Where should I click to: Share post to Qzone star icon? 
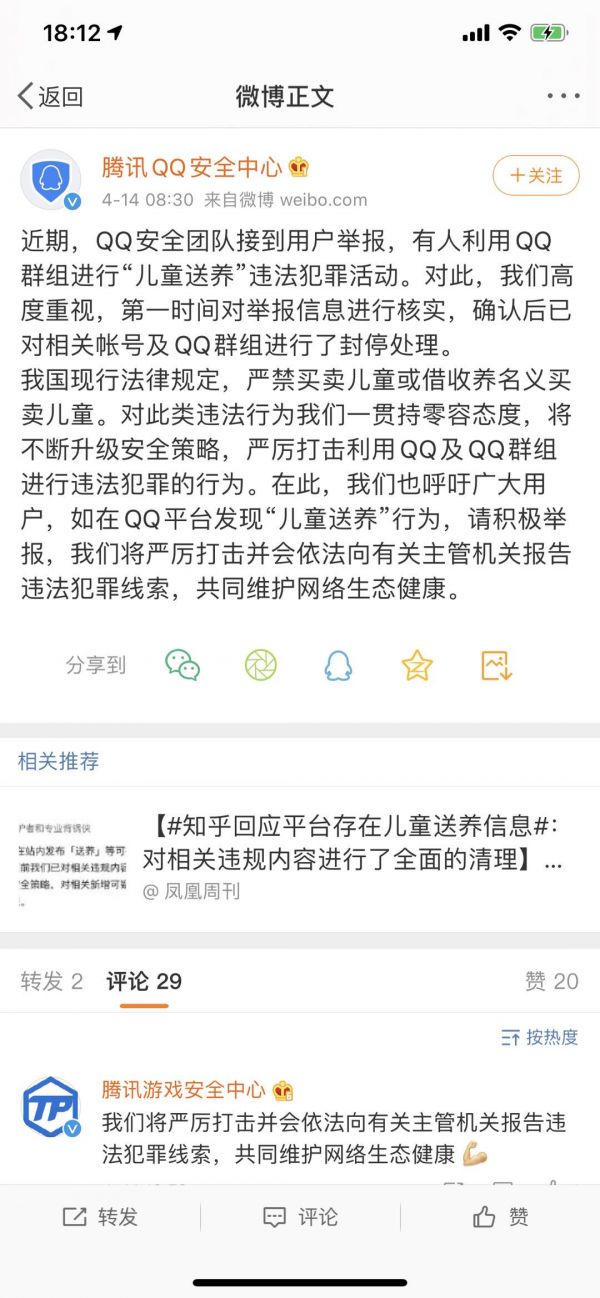click(417, 665)
